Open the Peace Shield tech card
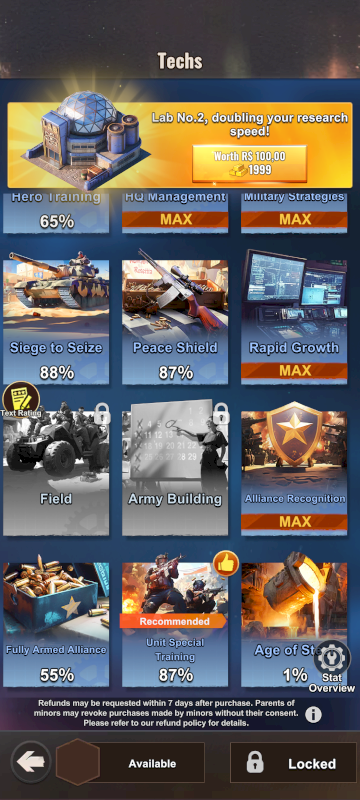Viewport: 360px width, 800px height. (175, 316)
